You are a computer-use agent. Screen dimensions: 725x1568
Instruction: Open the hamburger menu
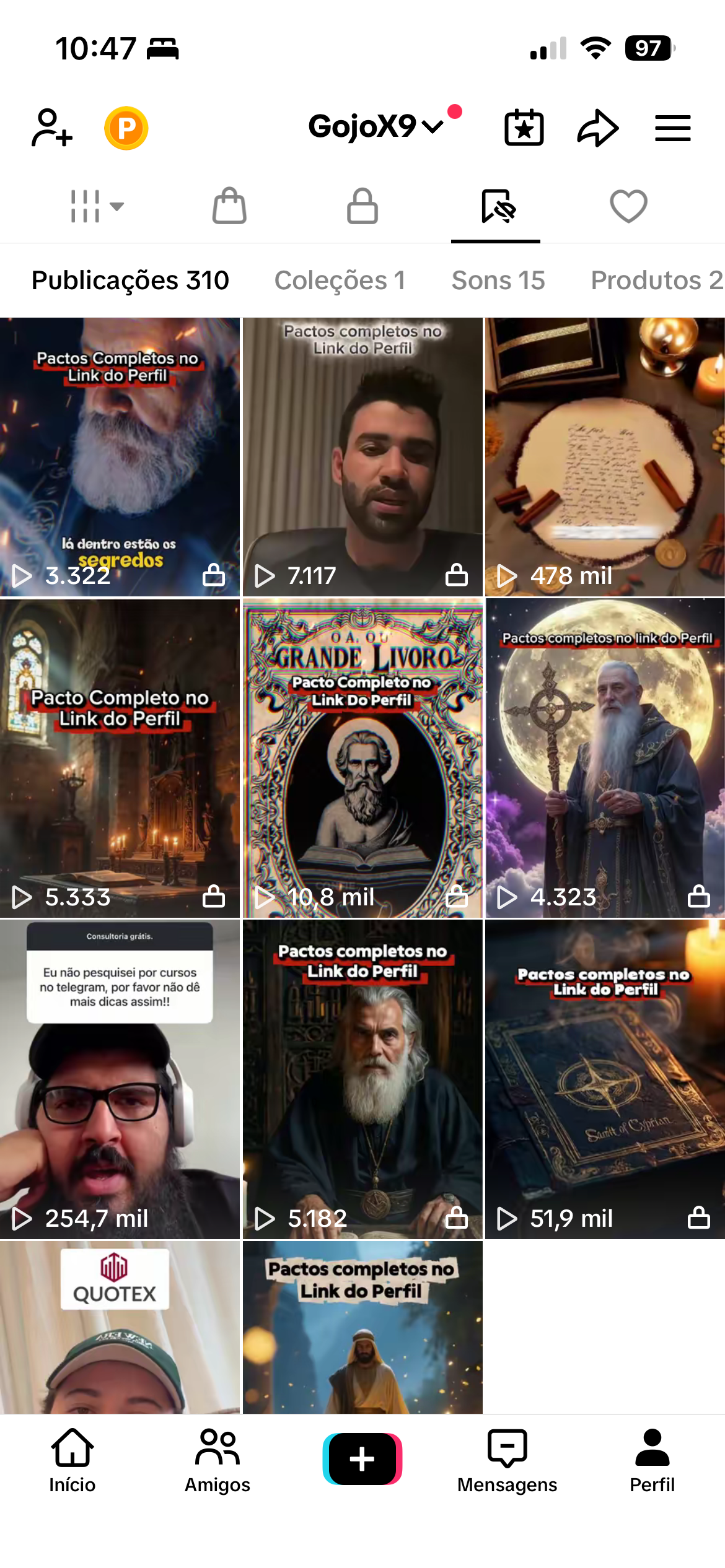click(673, 128)
